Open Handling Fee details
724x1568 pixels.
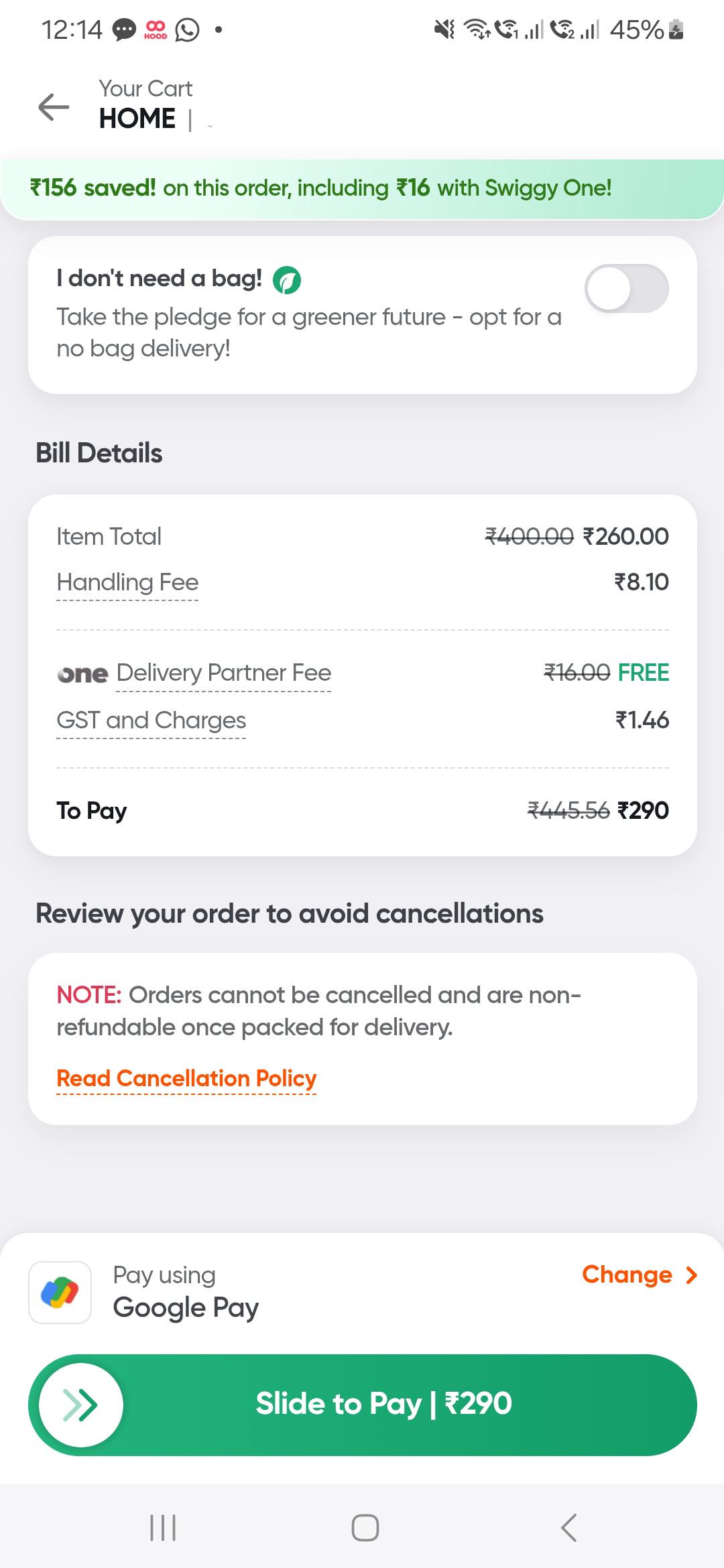[x=127, y=582]
